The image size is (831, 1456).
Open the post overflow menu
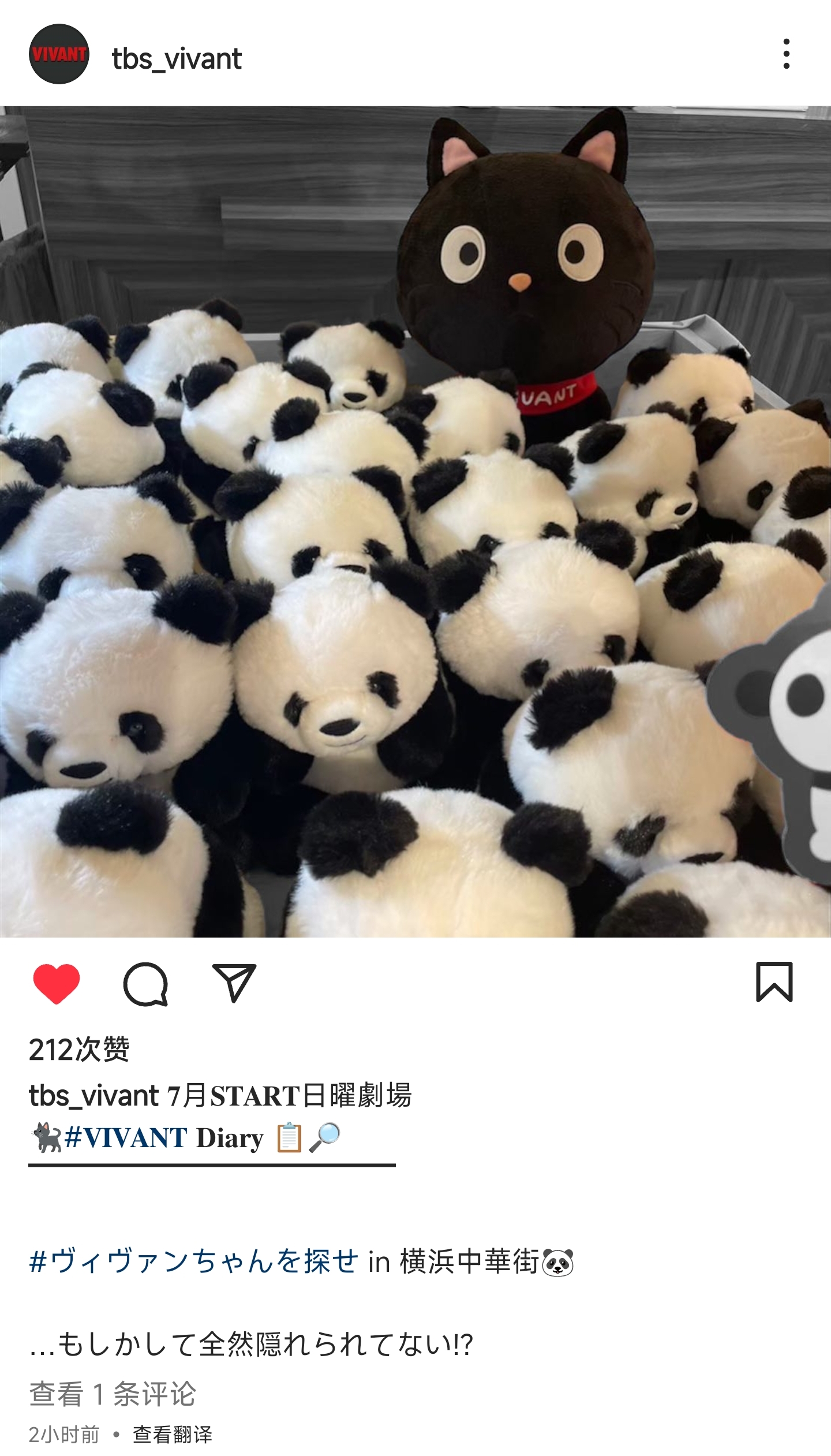click(786, 54)
